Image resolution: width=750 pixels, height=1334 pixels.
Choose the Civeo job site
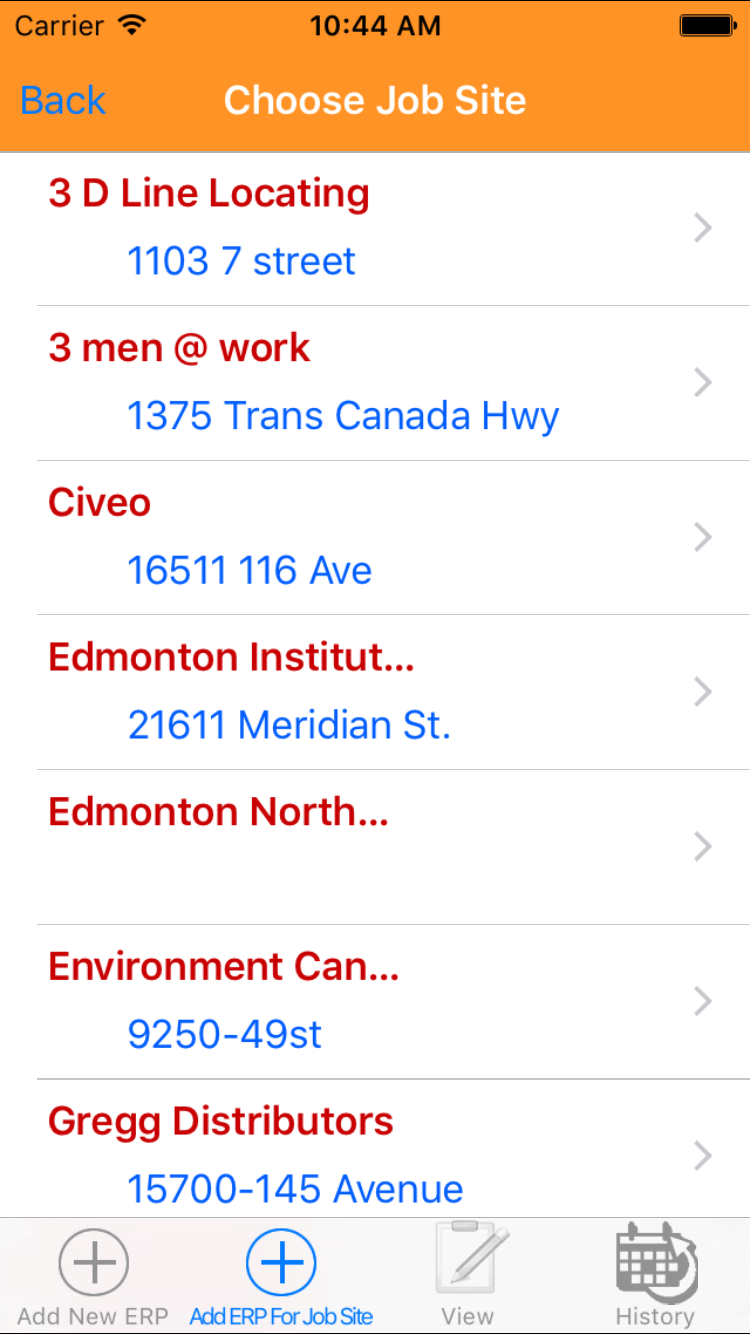point(375,537)
